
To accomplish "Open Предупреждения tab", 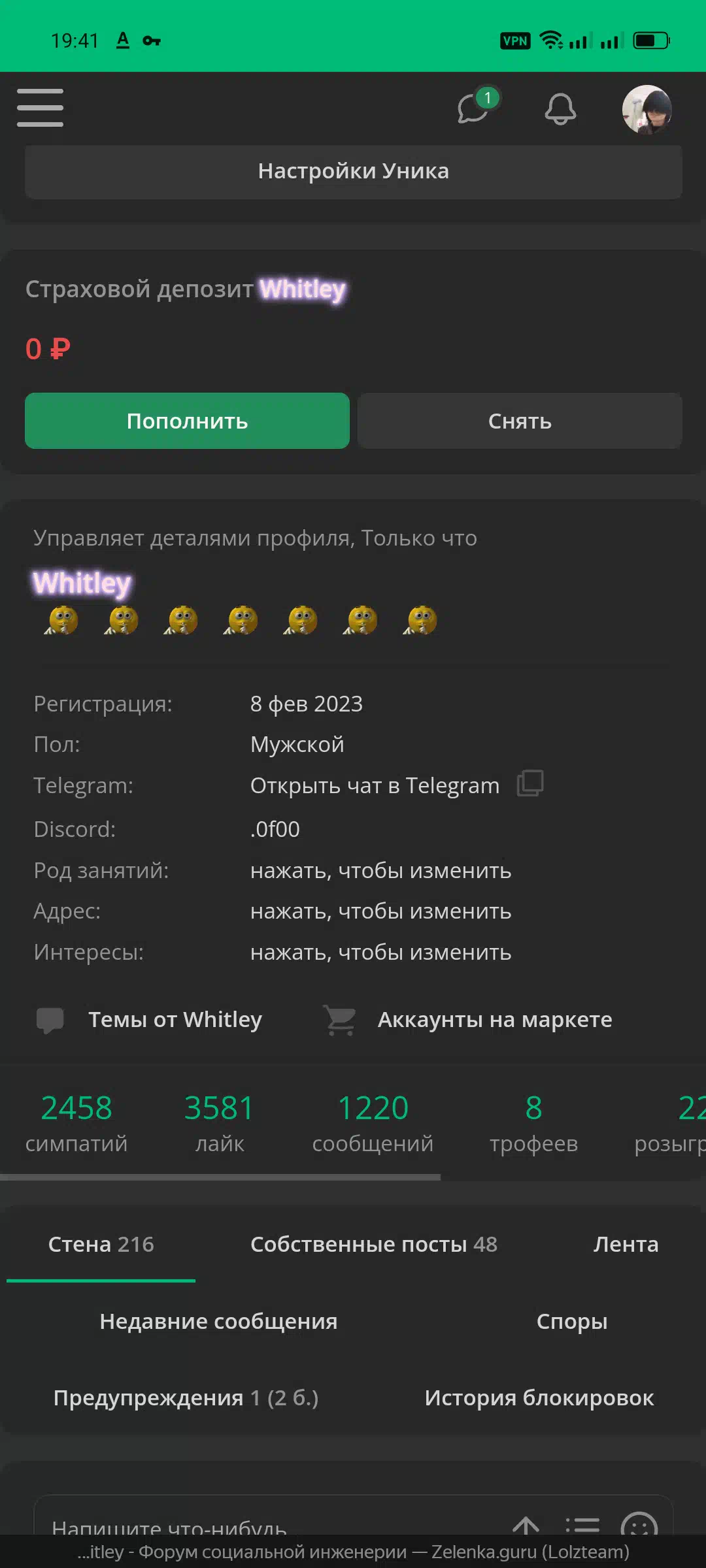I will 186,1398.
